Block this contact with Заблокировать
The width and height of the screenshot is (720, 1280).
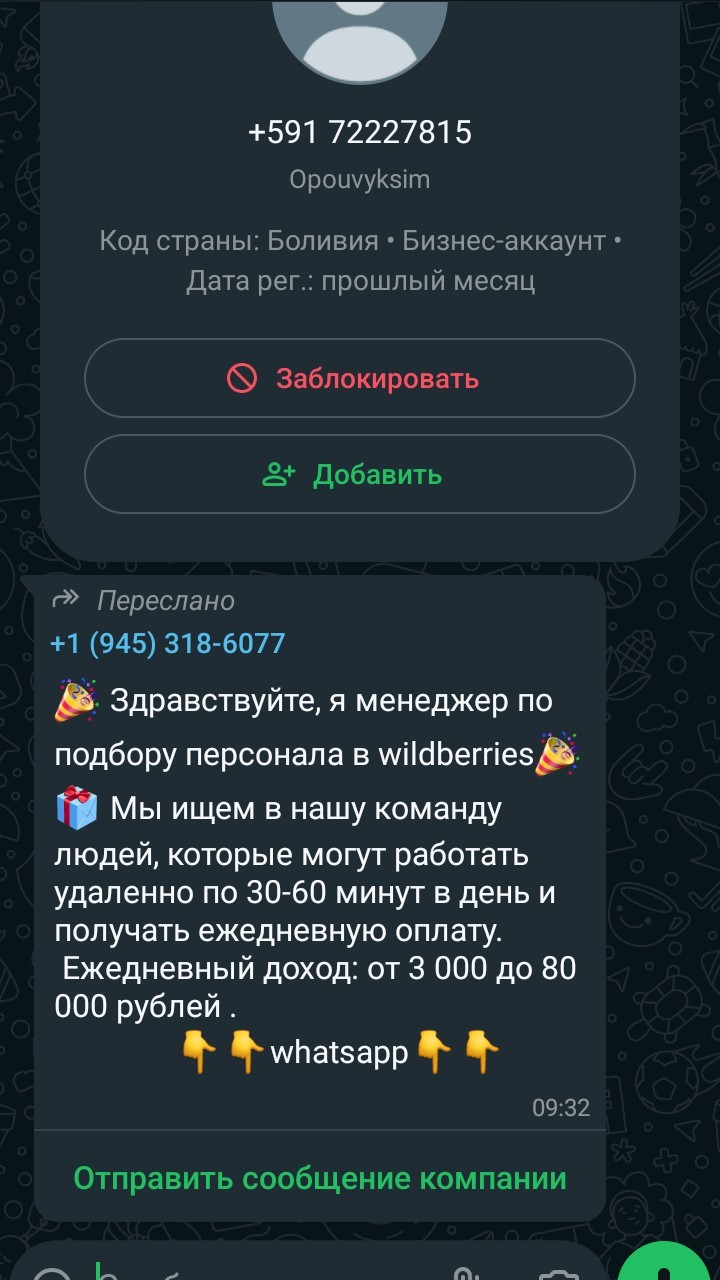point(360,378)
